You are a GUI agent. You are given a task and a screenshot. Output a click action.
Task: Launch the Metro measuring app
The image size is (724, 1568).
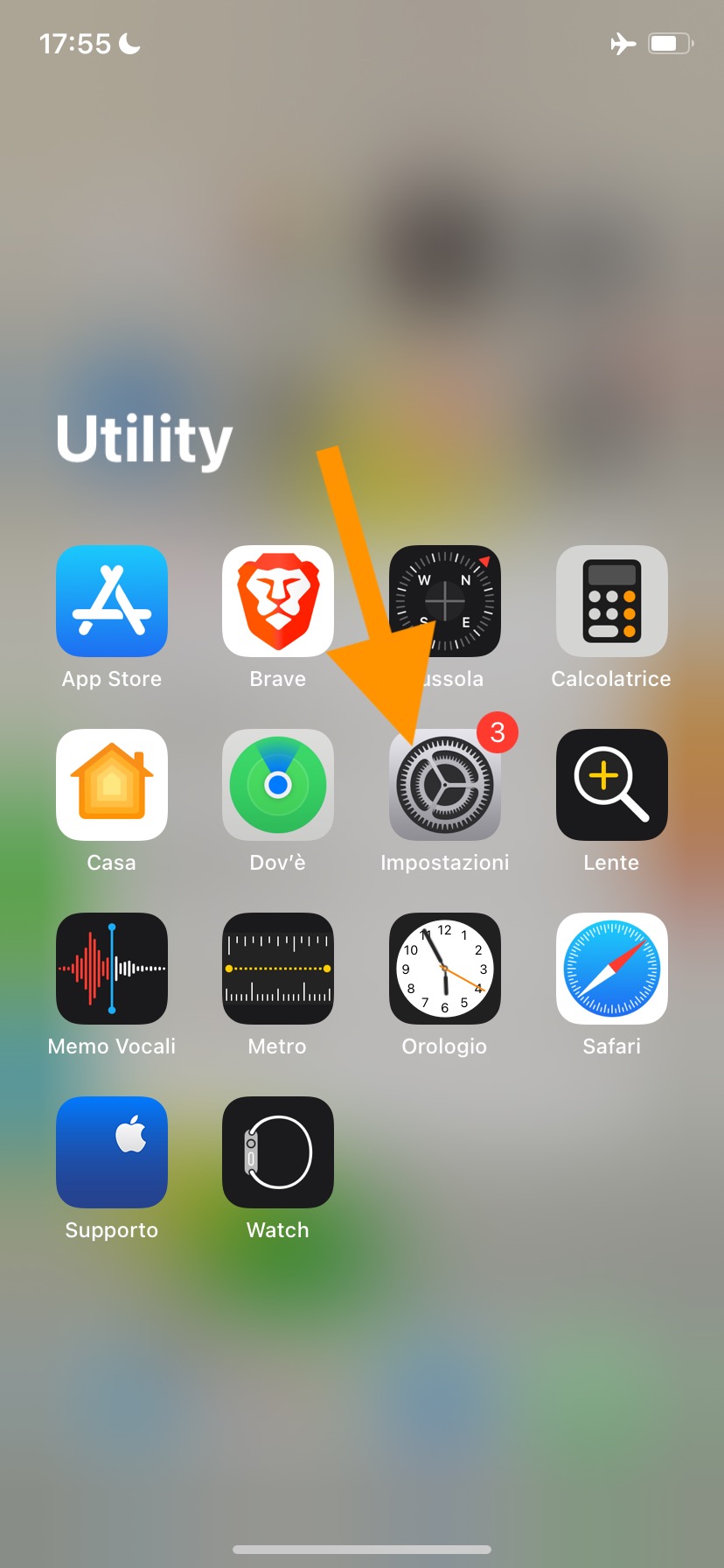tap(278, 969)
